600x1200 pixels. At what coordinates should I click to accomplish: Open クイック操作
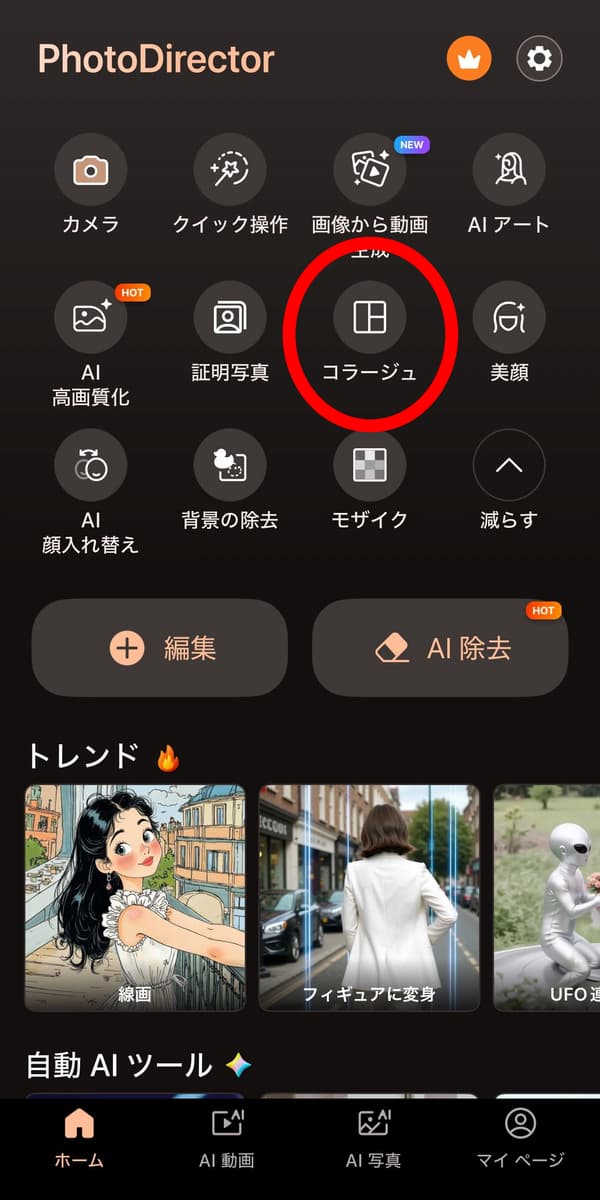point(230,171)
